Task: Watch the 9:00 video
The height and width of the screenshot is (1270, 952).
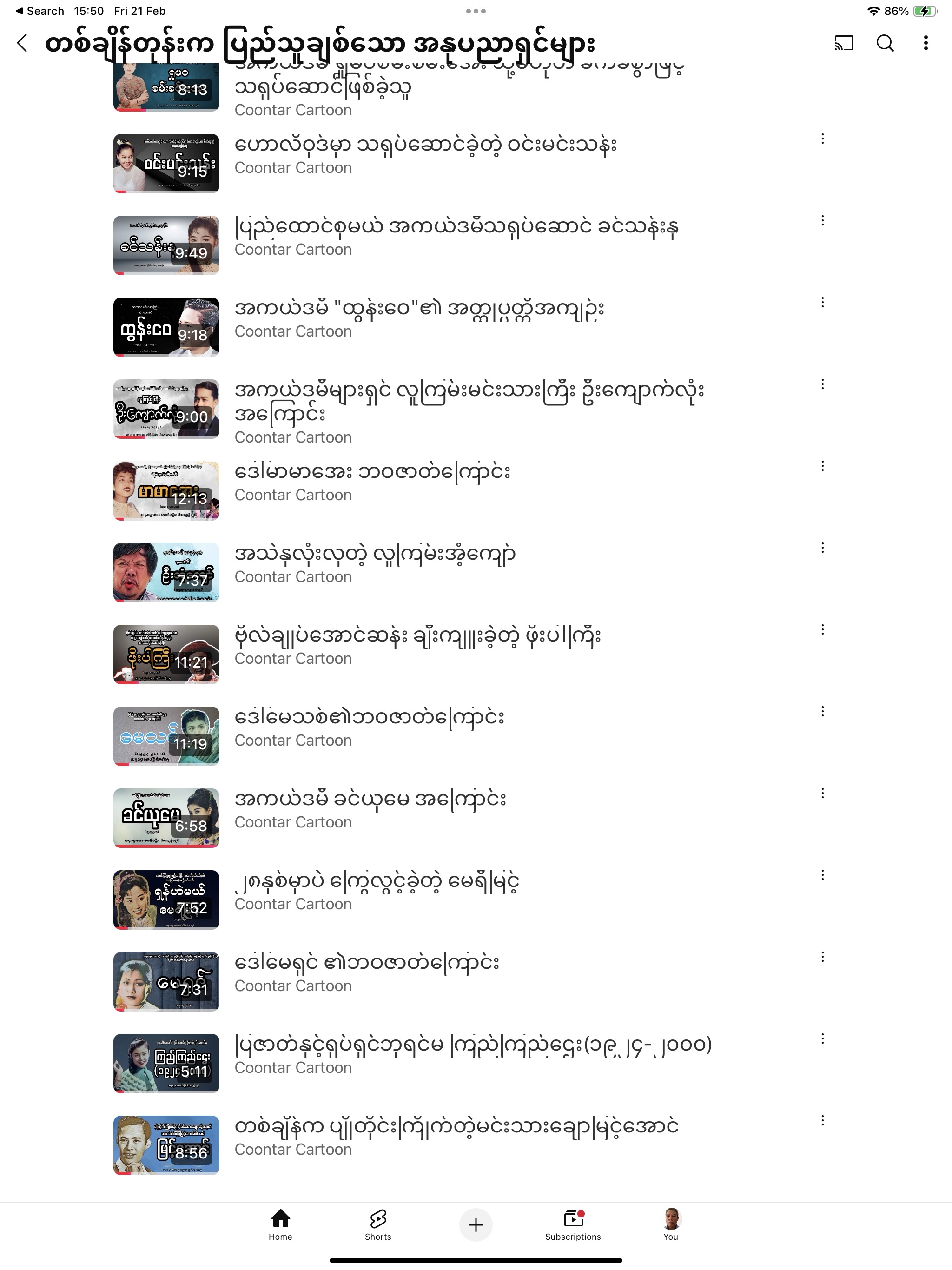Action: (166, 409)
